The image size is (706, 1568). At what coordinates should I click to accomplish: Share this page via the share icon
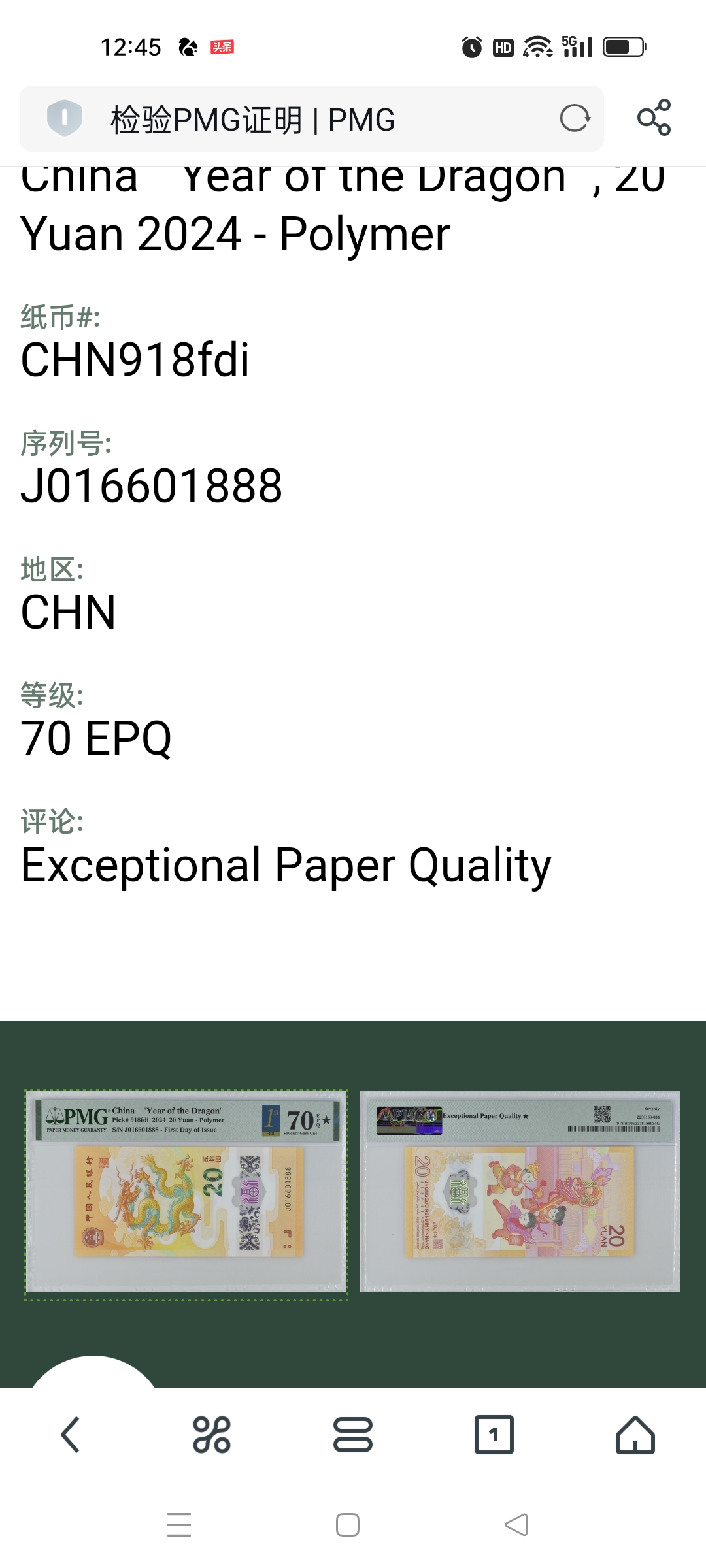tap(654, 118)
